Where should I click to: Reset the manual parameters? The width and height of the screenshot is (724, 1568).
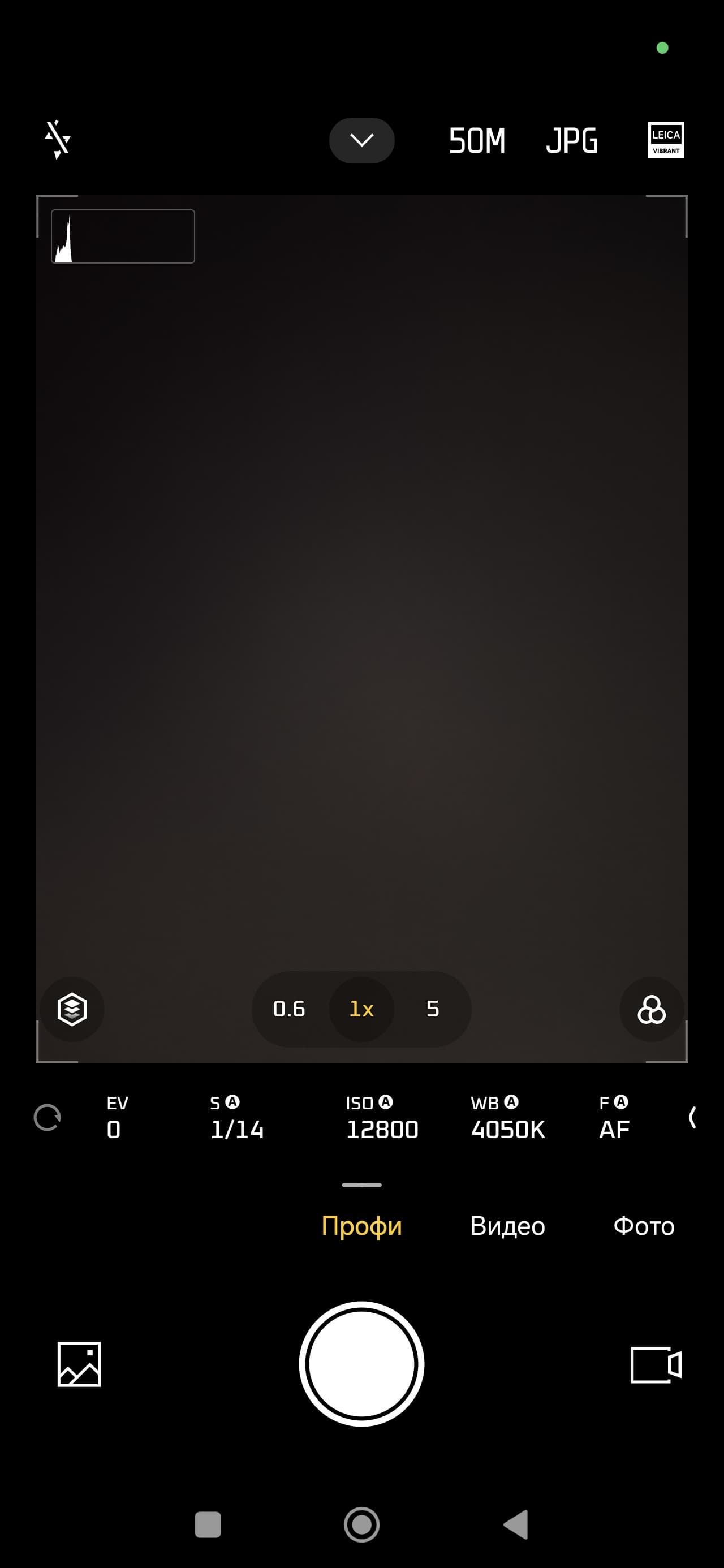pos(47,1118)
